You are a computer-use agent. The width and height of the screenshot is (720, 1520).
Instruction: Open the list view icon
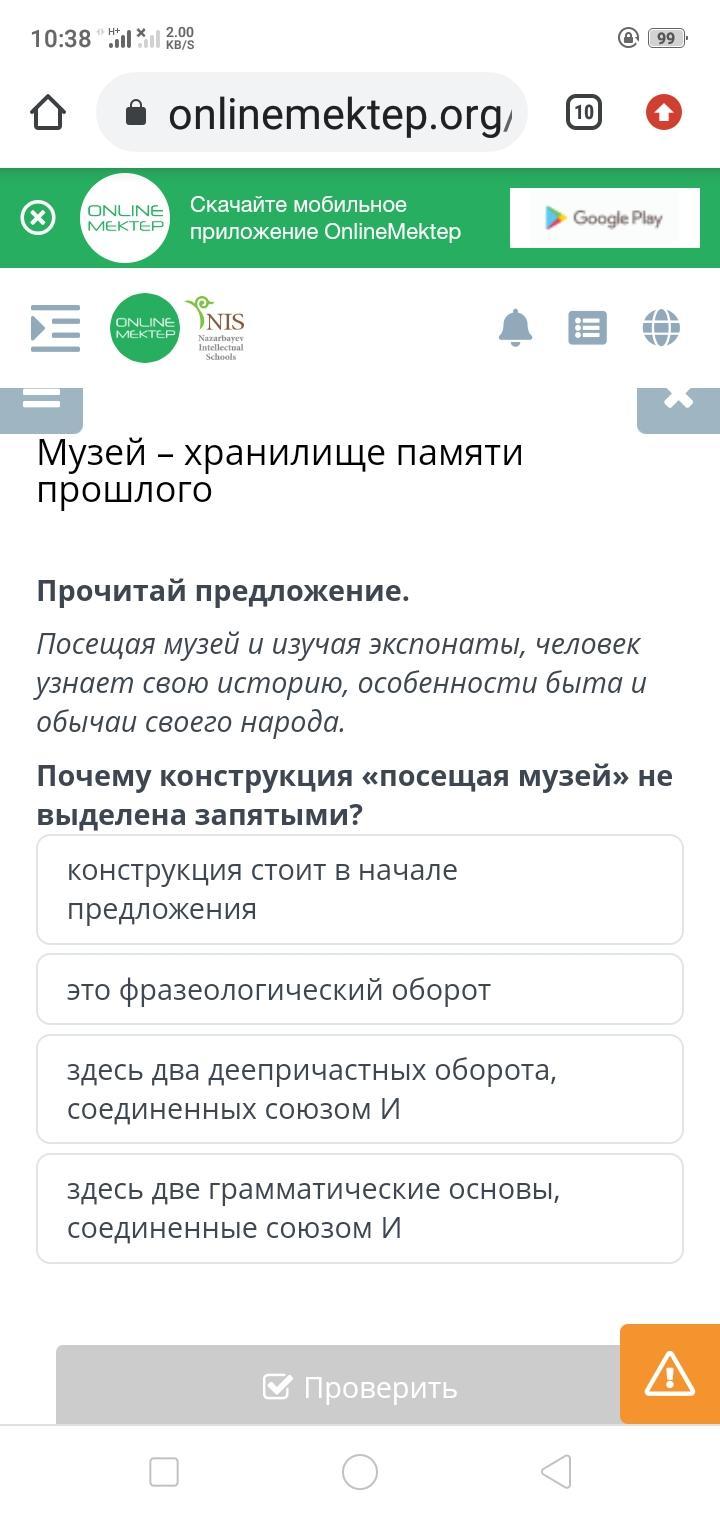tap(587, 327)
